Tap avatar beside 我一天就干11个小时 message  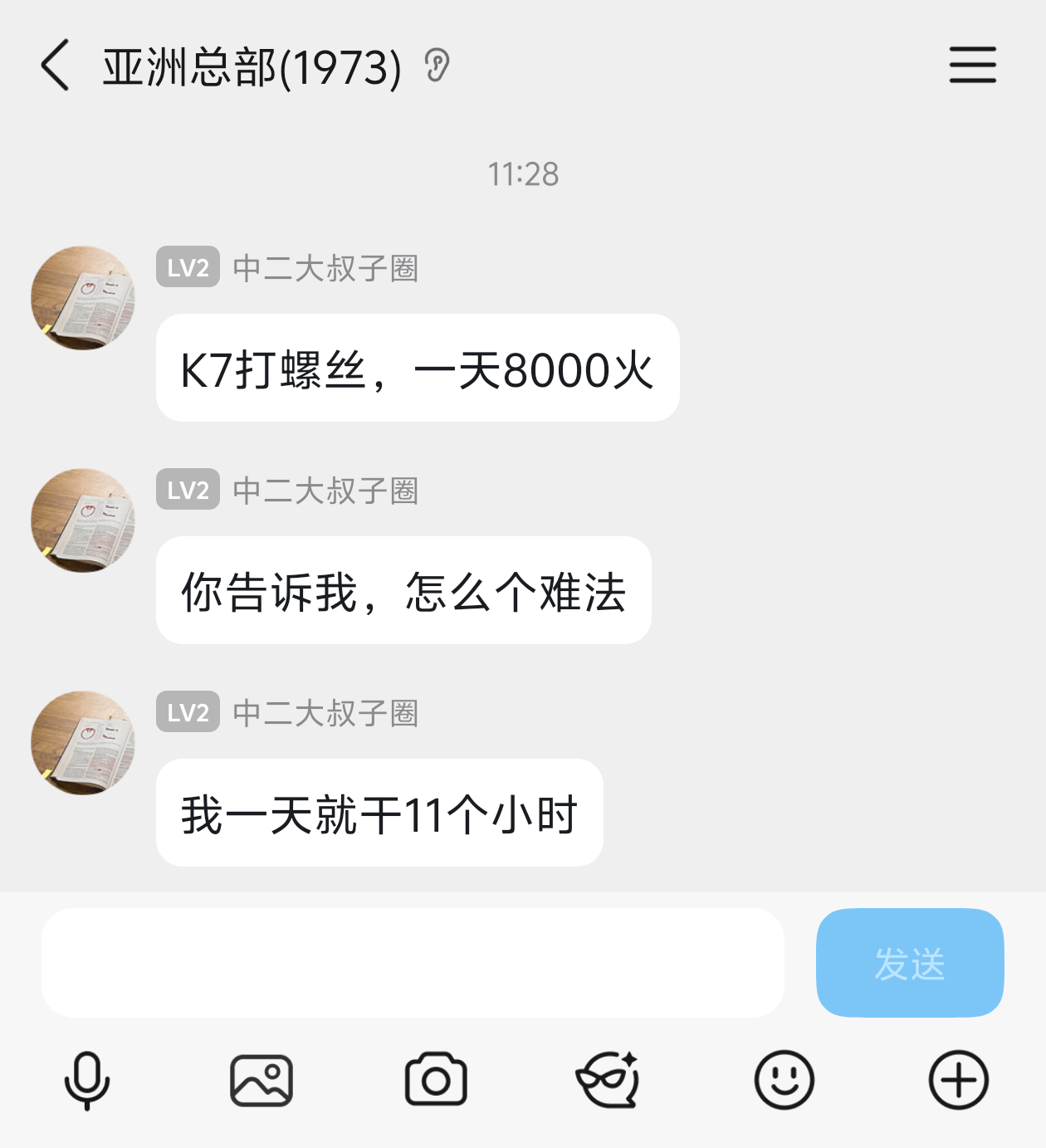tap(82, 742)
